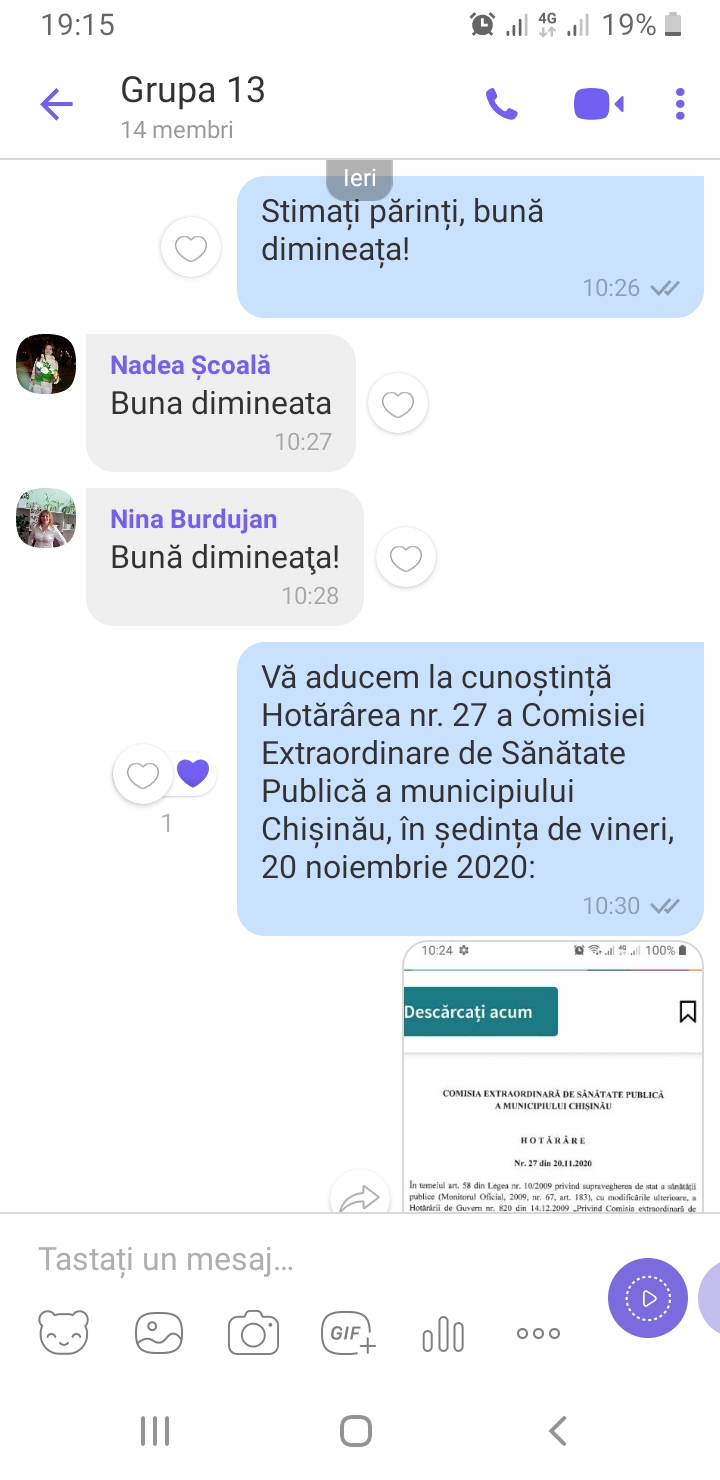Open the sticker picker
The width and height of the screenshot is (720, 1480).
tap(63, 1332)
